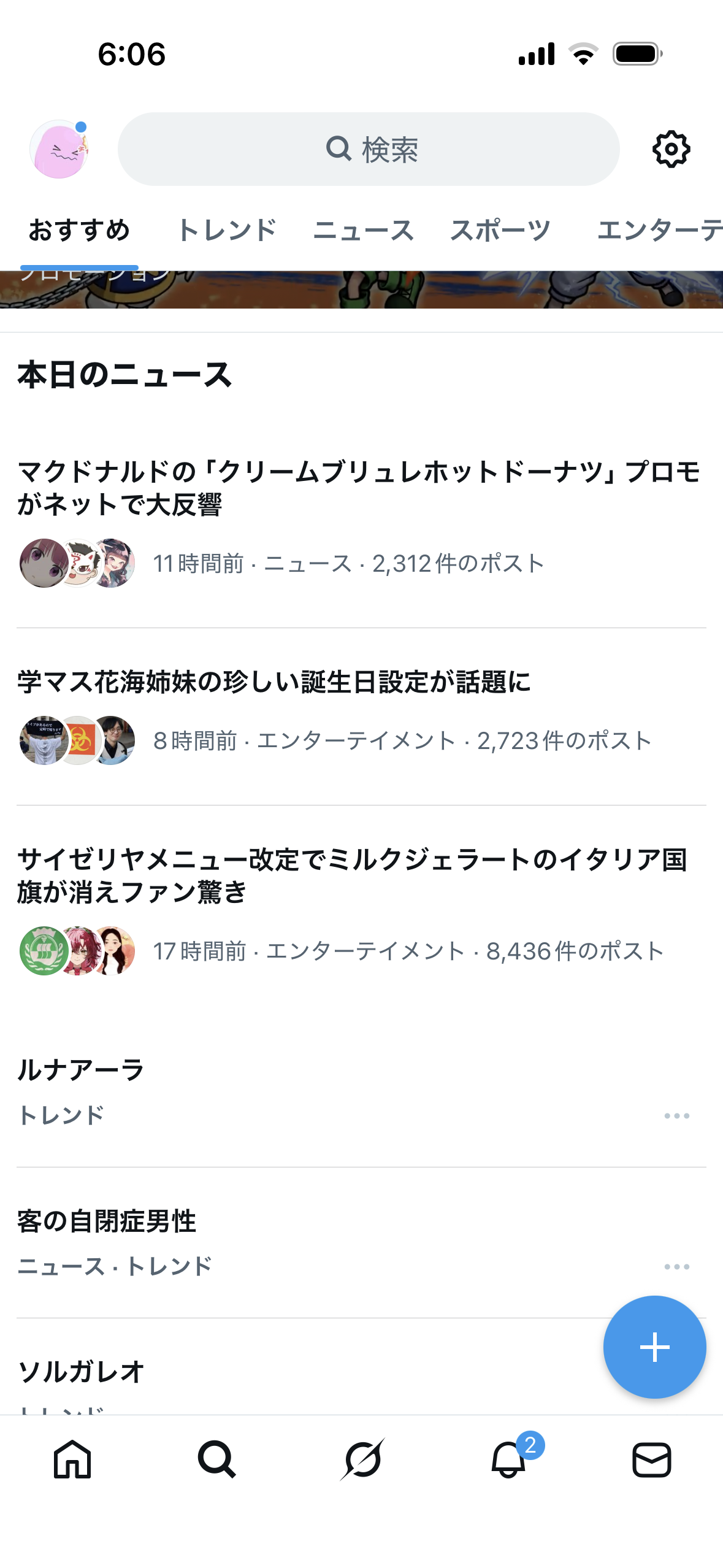723x1568 pixels.
Task: Select the スポーツ tab
Action: pyautogui.click(x=500, y=231)
